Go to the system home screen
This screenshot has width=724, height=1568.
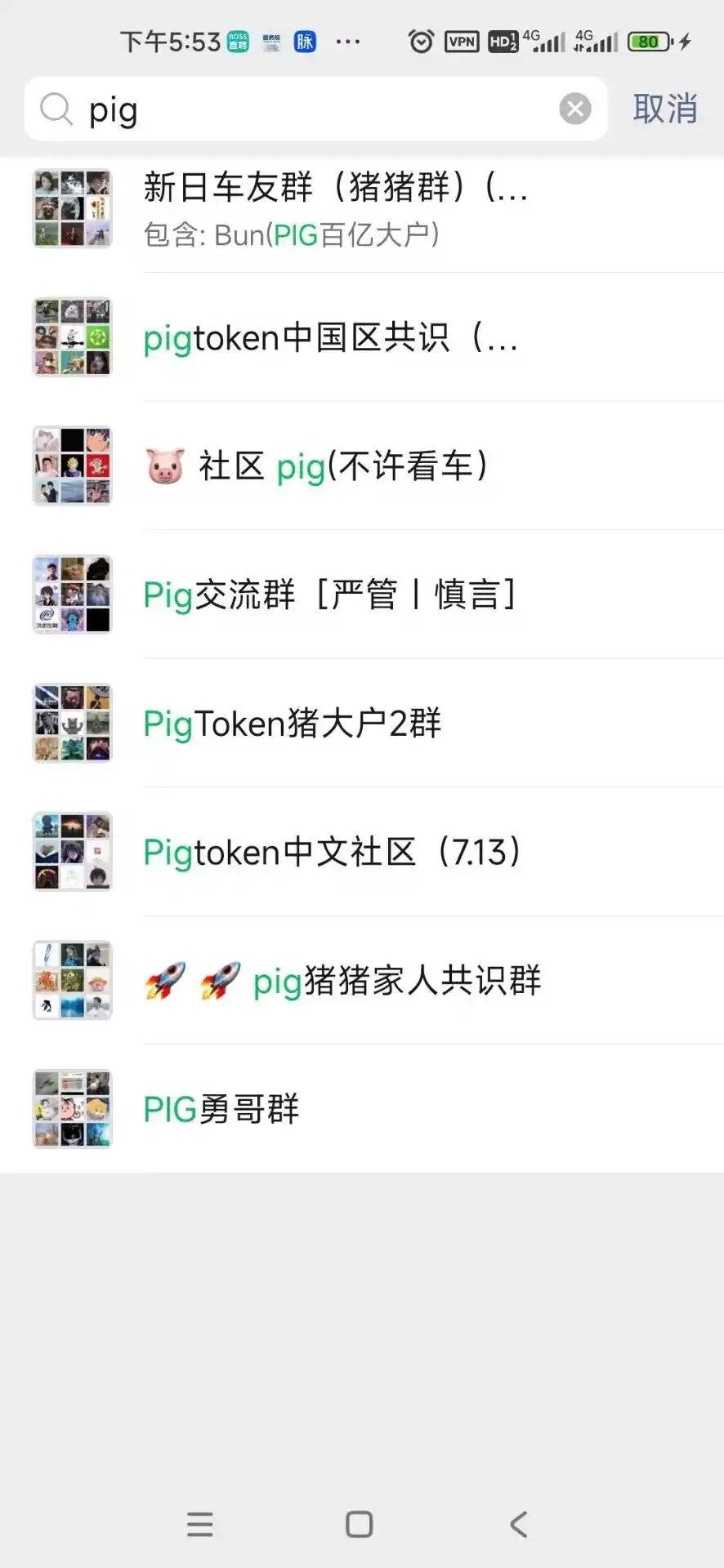point(360,1524)
